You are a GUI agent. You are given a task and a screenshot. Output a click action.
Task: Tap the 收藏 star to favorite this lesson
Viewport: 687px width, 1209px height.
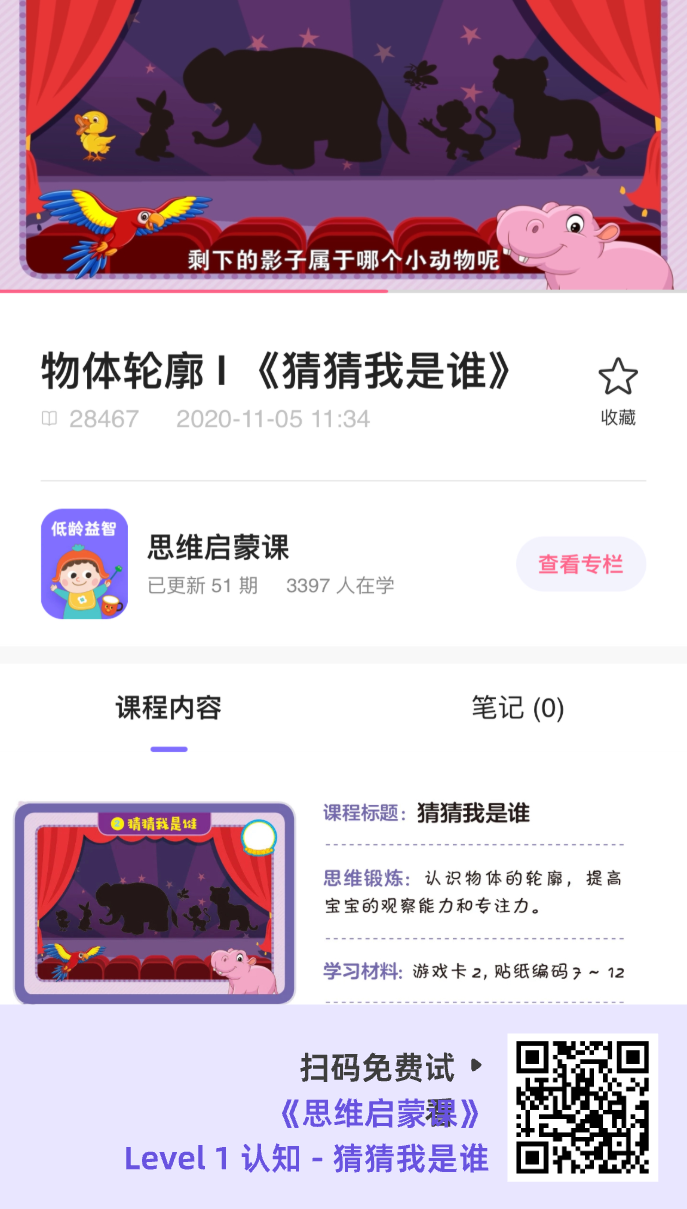(x=618, y=391)
